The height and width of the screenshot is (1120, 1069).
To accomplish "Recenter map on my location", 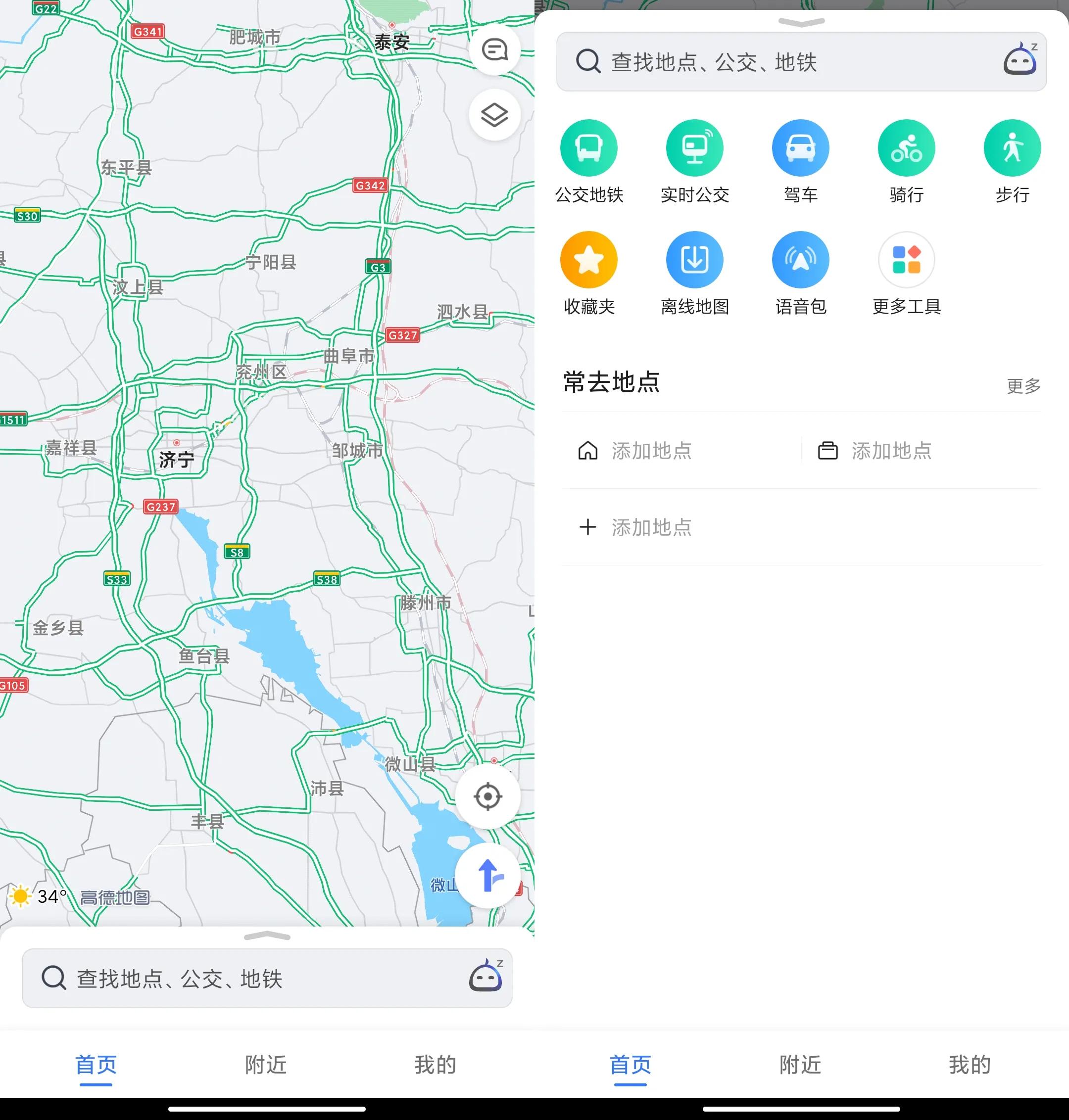I will [x=488, y=796].
